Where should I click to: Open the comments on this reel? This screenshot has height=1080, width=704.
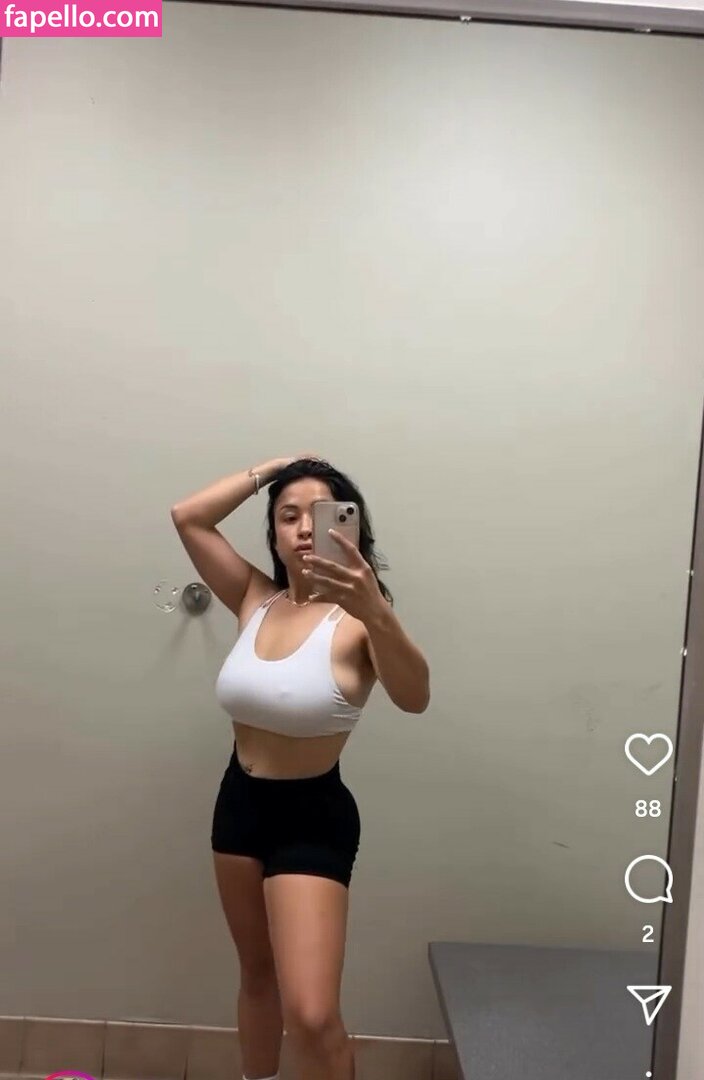tap(648, 880)
